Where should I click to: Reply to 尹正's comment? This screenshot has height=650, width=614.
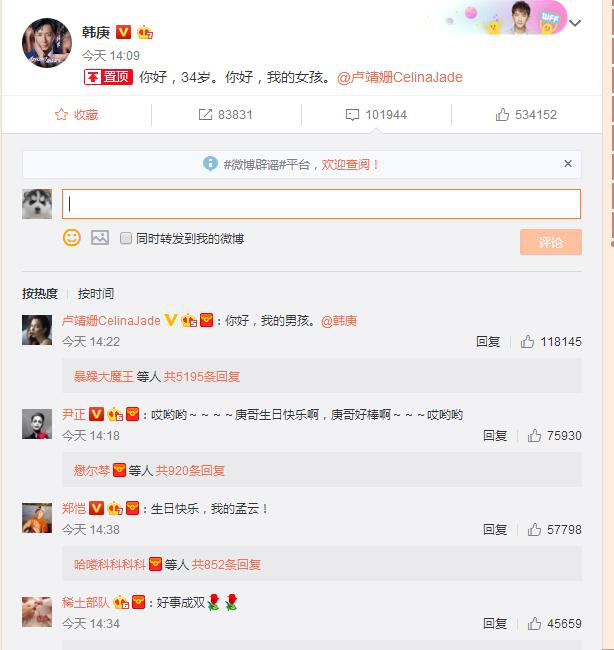[x=495, y=435]
